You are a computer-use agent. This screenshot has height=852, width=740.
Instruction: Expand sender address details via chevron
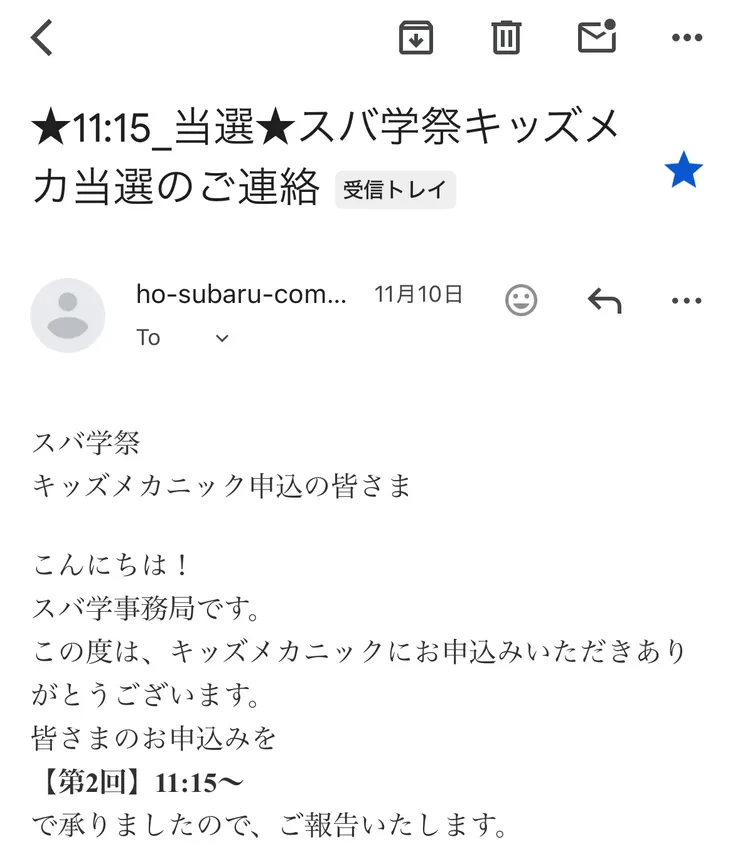pos(220,338)
